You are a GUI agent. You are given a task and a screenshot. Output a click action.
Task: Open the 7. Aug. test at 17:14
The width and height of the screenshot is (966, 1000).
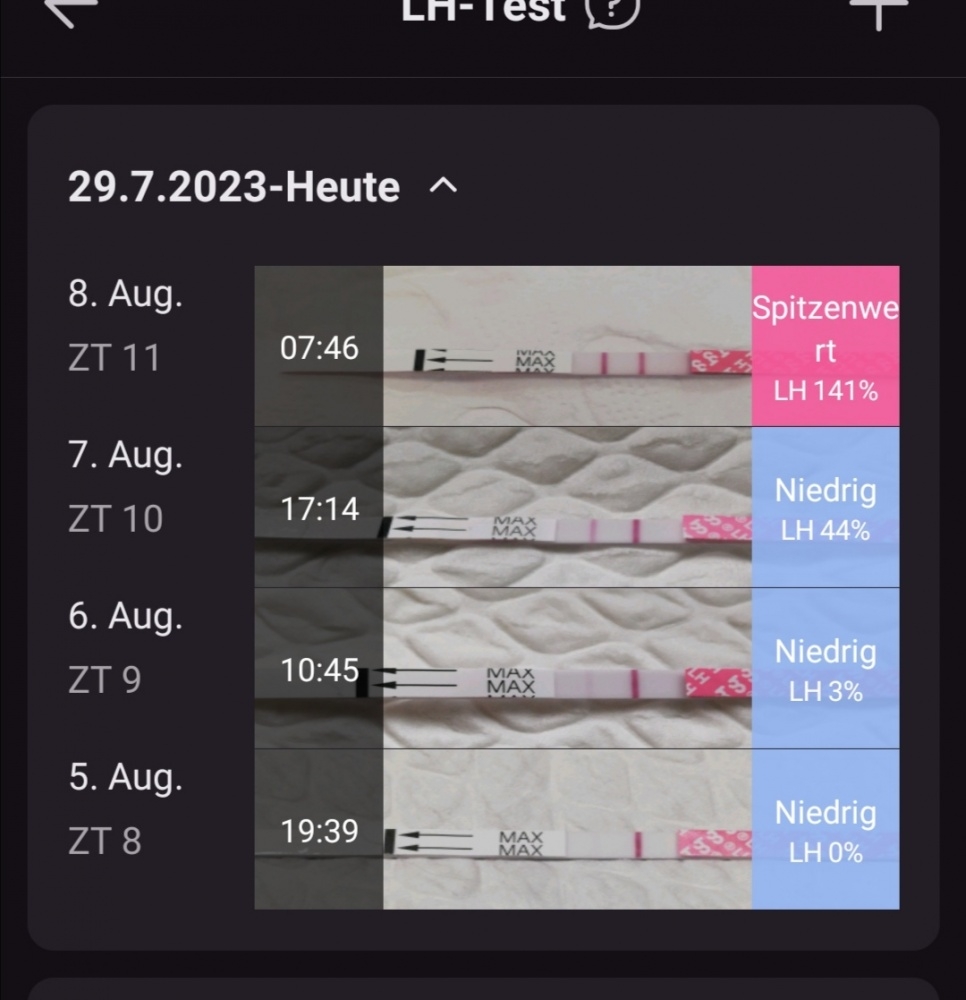tap(576, 508)
